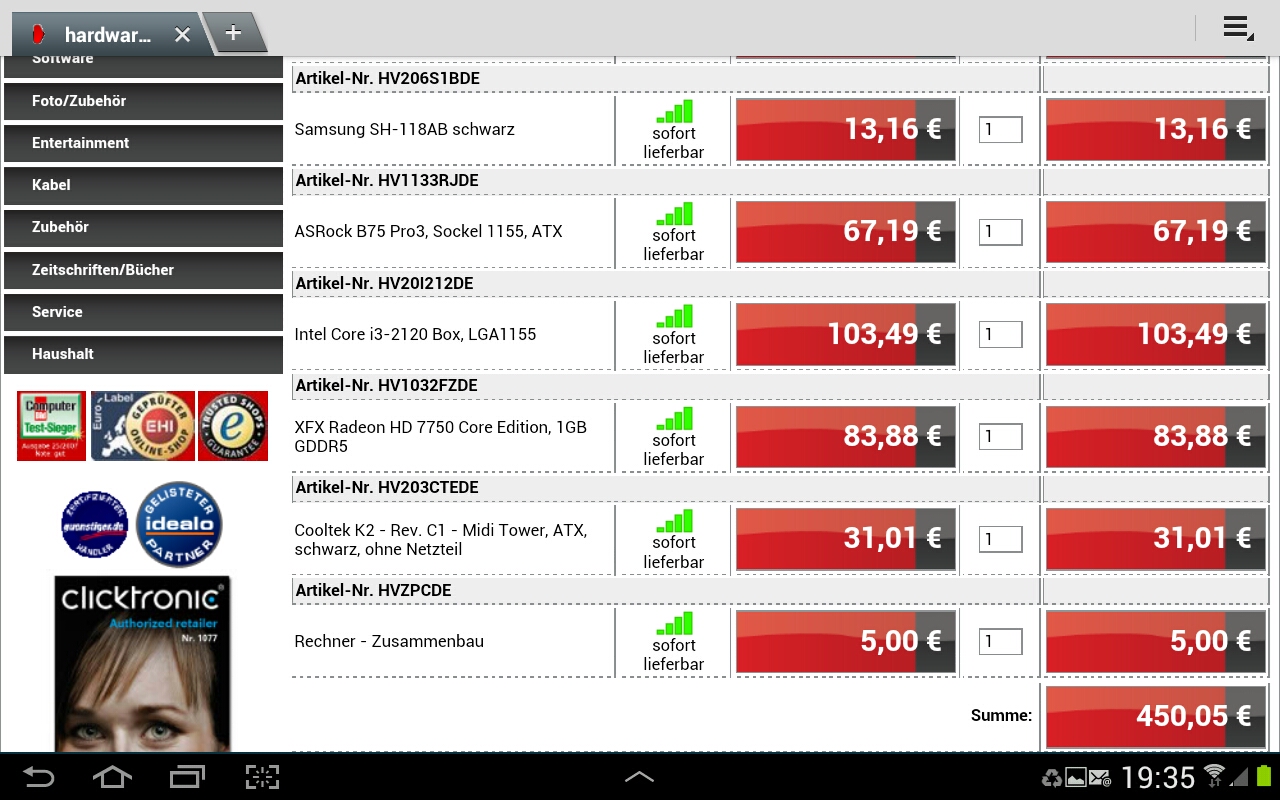
Task: Open the Zubehör category
Action: (144, 227)
